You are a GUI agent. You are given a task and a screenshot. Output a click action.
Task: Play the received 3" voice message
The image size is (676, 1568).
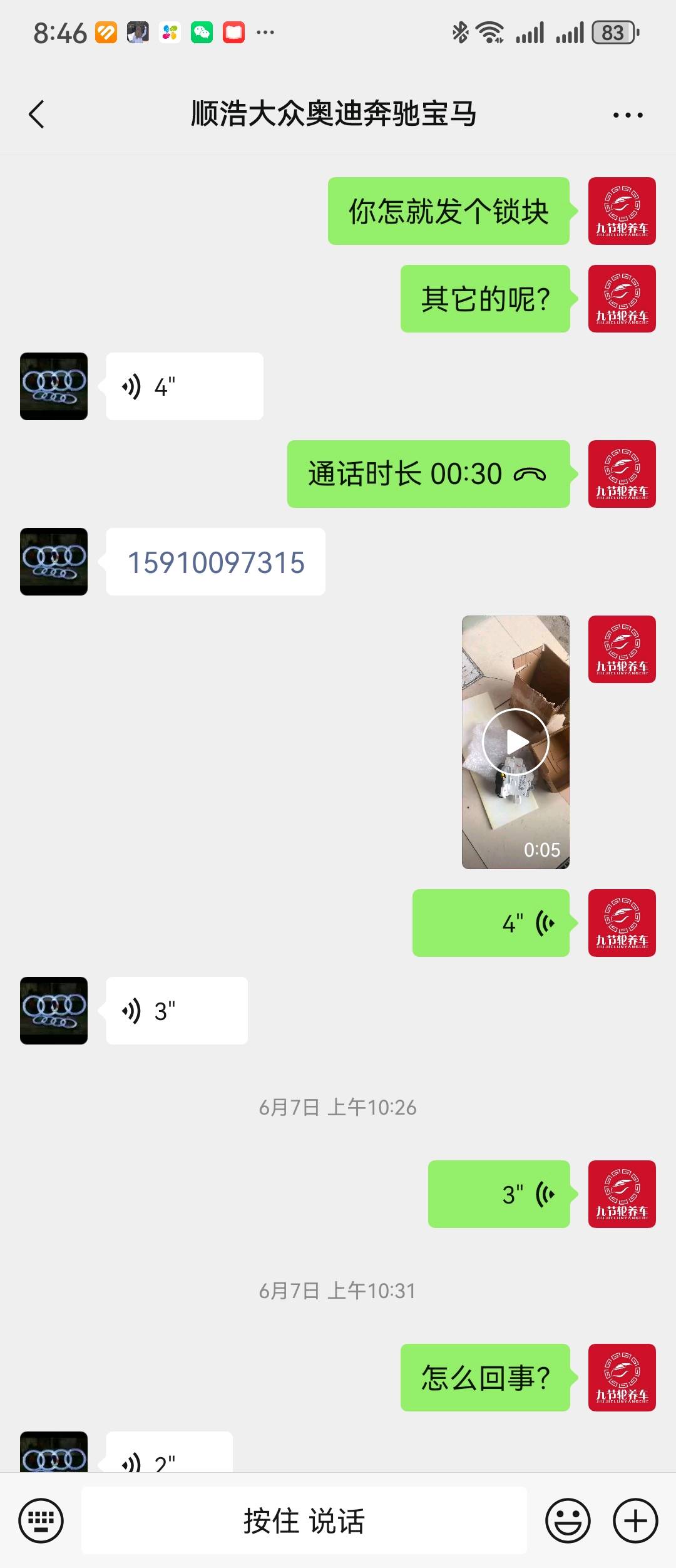pyautogui.click(x=177, y=1011)
